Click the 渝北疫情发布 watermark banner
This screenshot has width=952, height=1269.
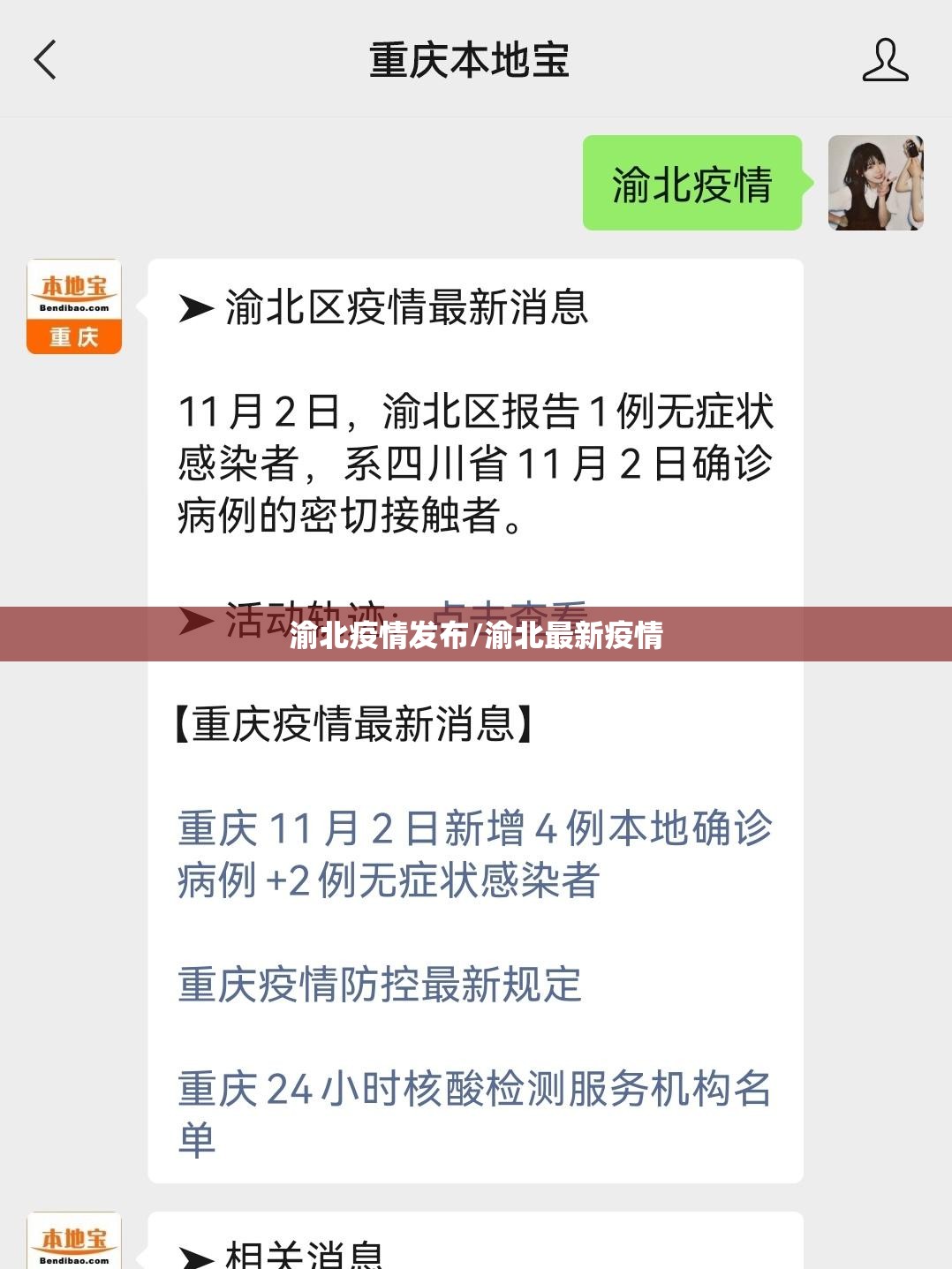(476, 638)
